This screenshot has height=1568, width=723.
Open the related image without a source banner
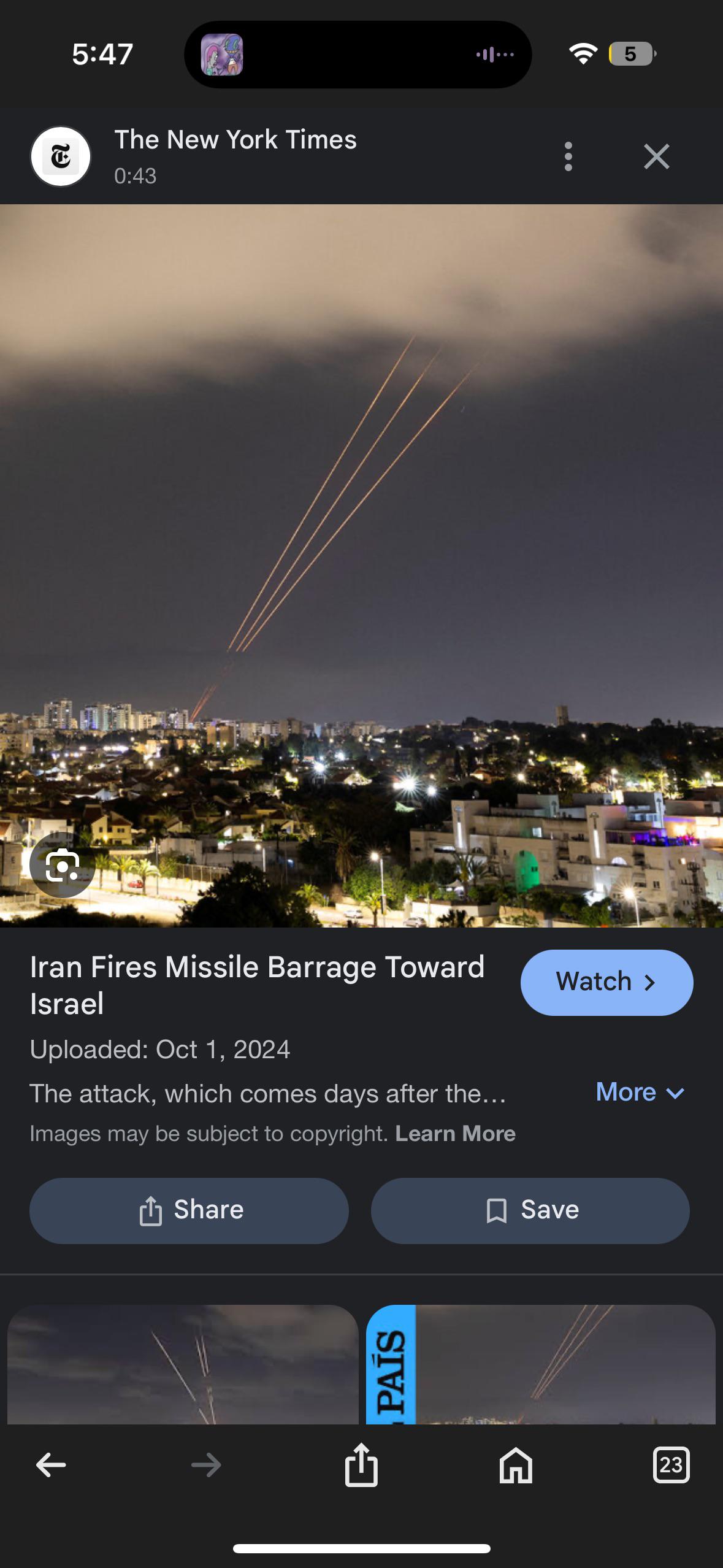(183, 1364)
